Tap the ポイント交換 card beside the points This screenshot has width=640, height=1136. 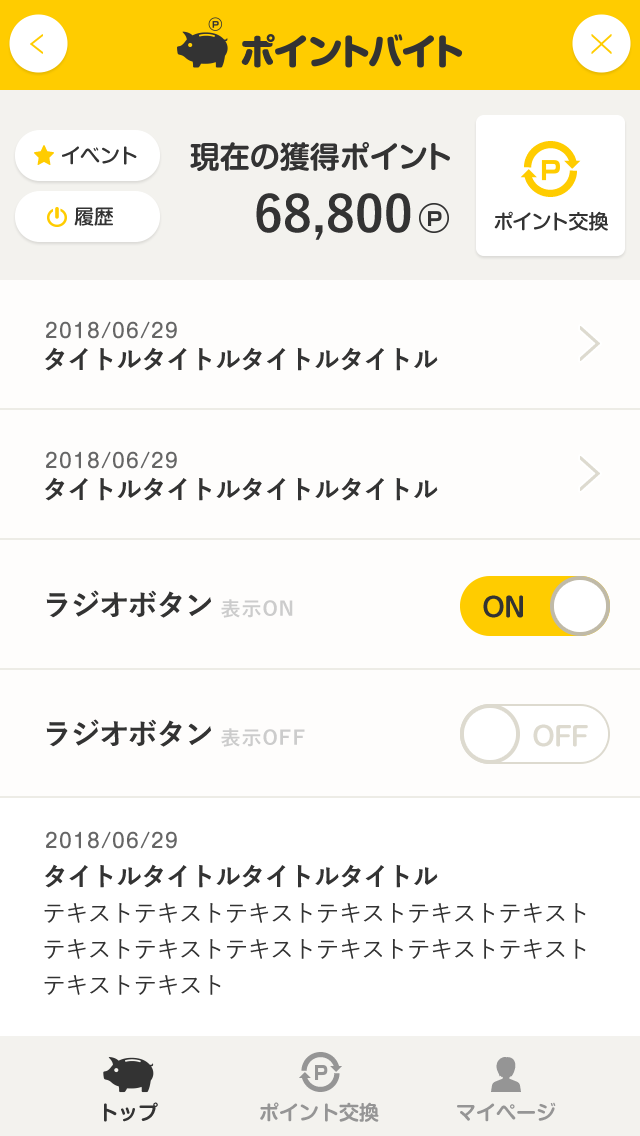pos(550,185)
